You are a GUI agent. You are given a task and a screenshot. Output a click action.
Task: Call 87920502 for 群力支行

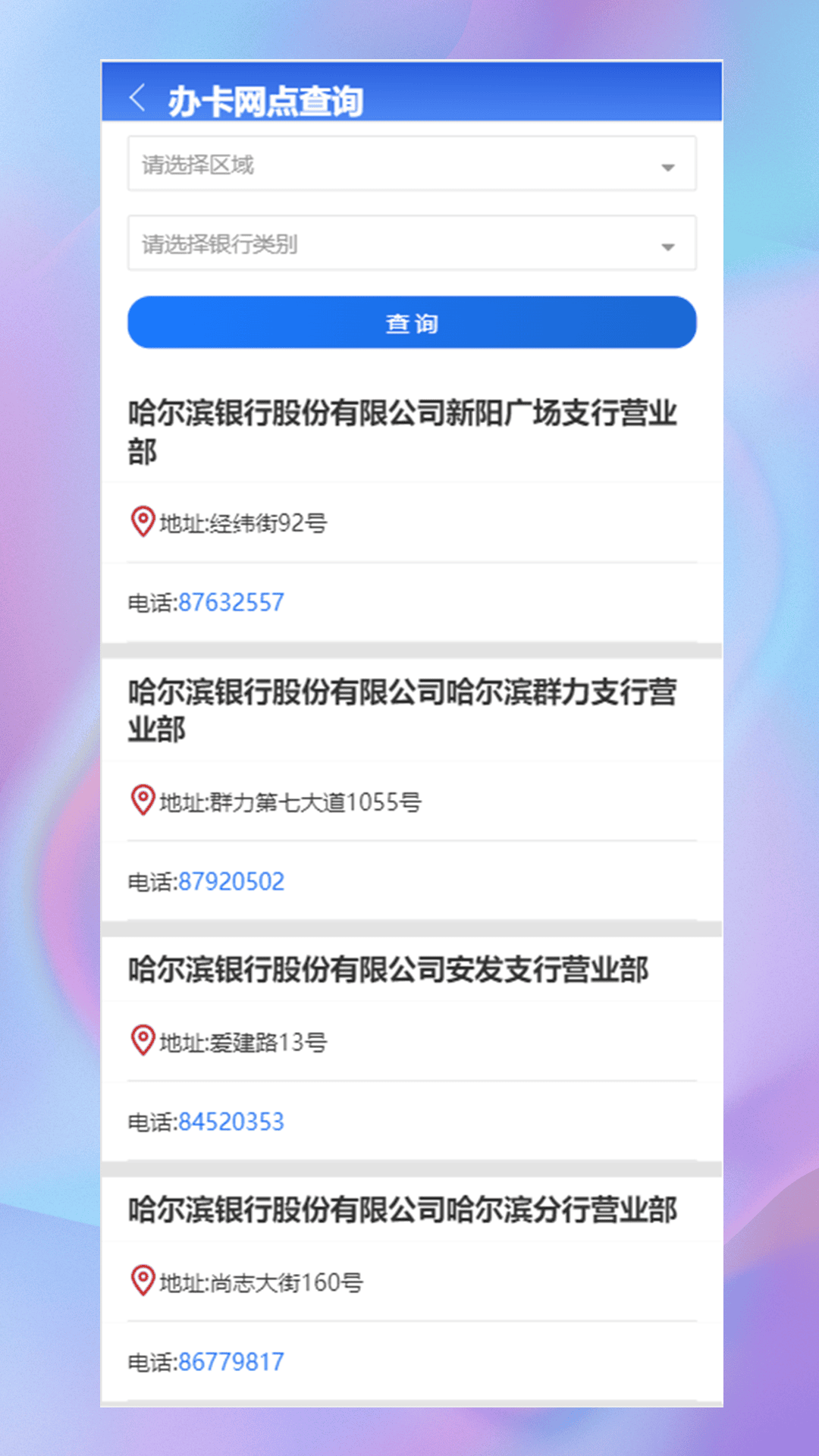[231, 880]
